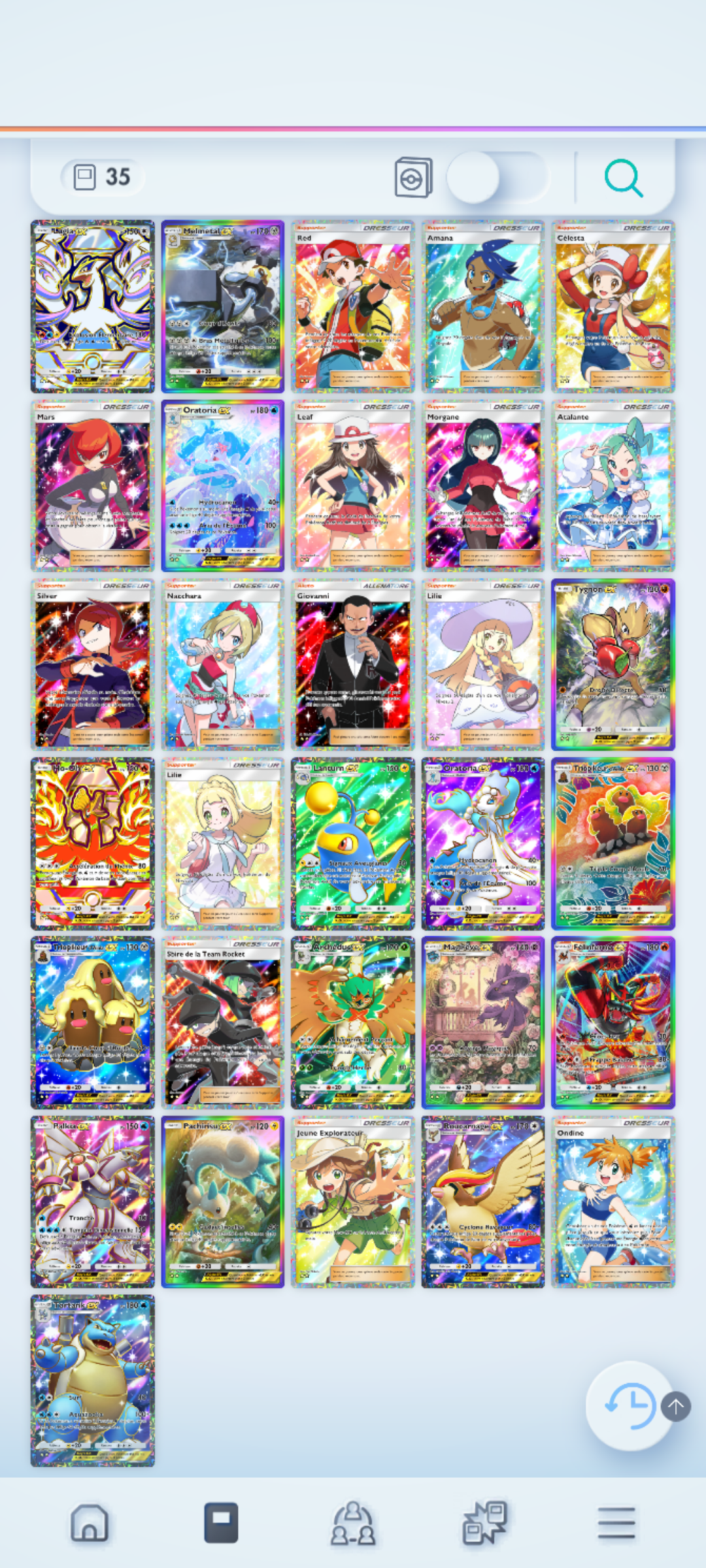The width and height of the screenshot is (706, 1568).
Task: Select the Sbire de la Team Rocket card
Action: pyautogui.click(x=223, y=1022)
